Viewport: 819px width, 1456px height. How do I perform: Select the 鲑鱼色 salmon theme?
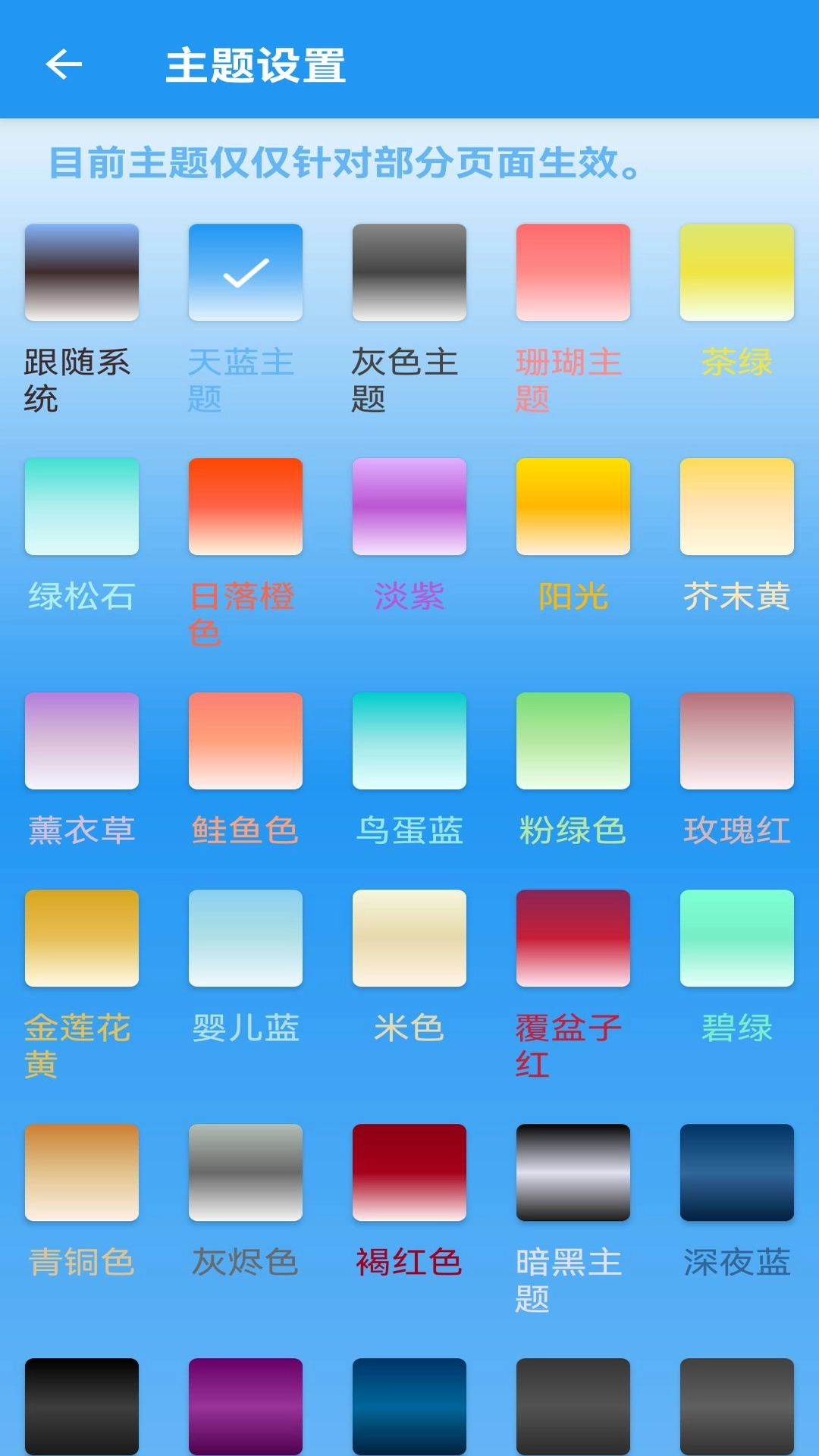245,741
